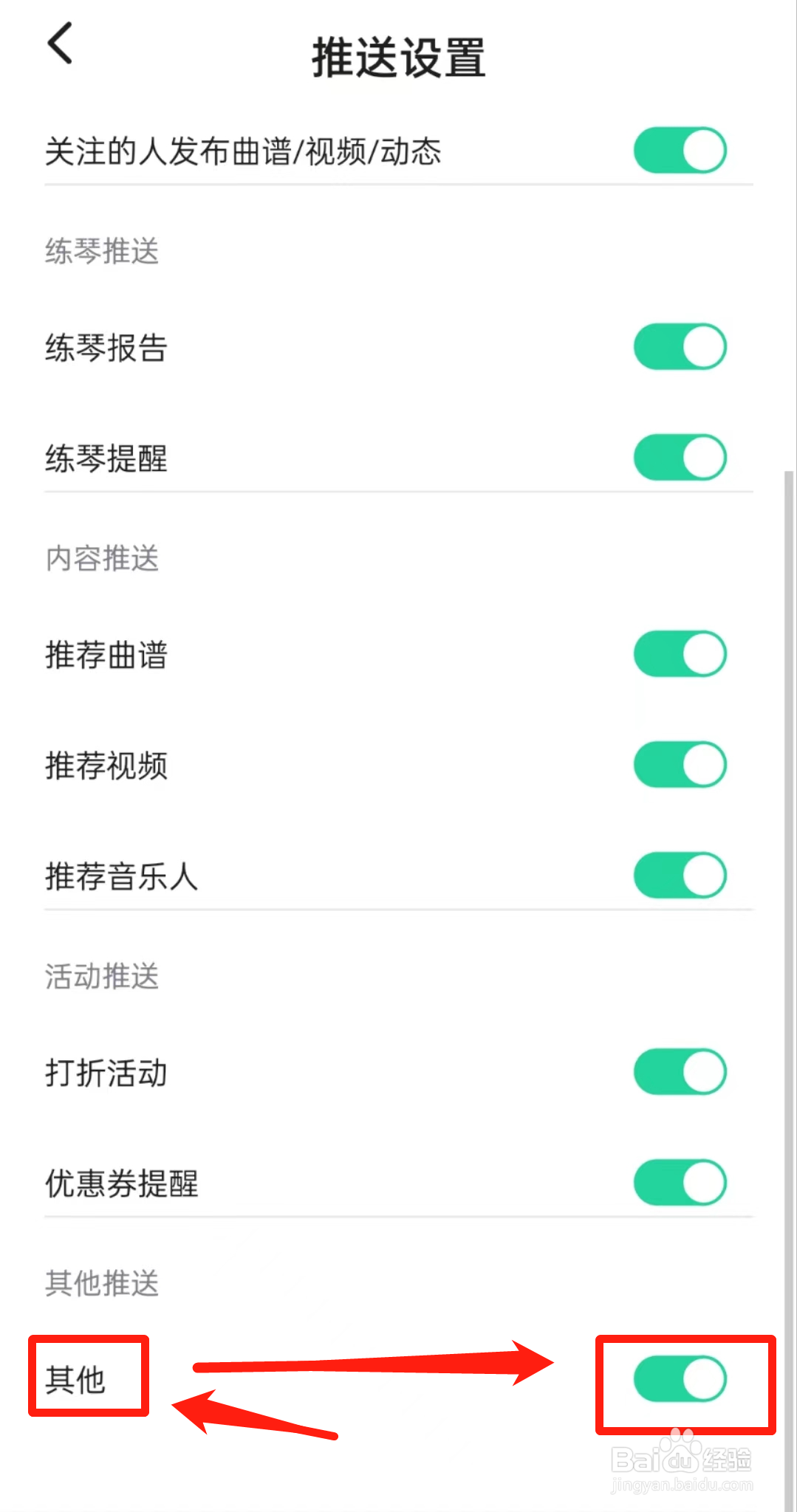Toggle the 推荐视频 switch
This screenshot has height=1512, width=797.
(680, 764)
